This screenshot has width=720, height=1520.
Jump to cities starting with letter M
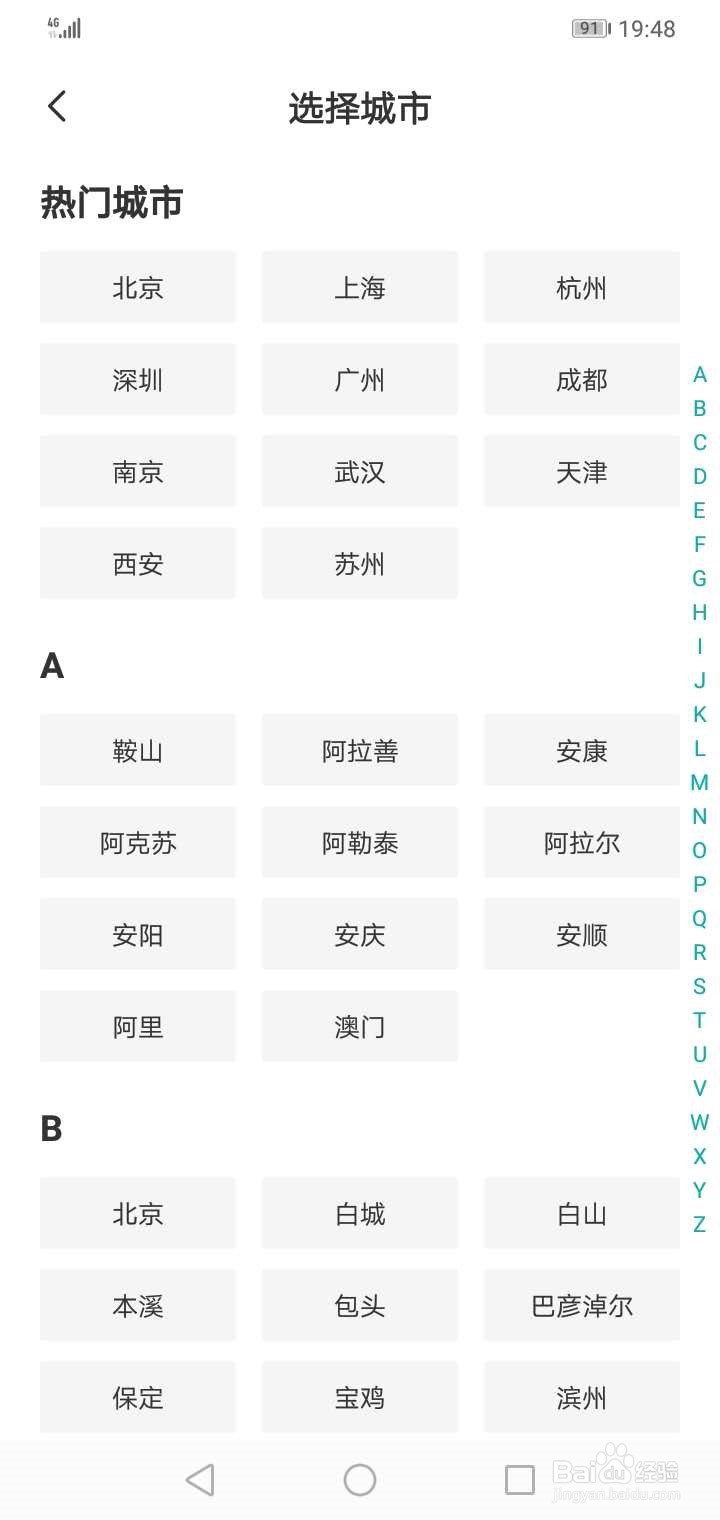699,783
